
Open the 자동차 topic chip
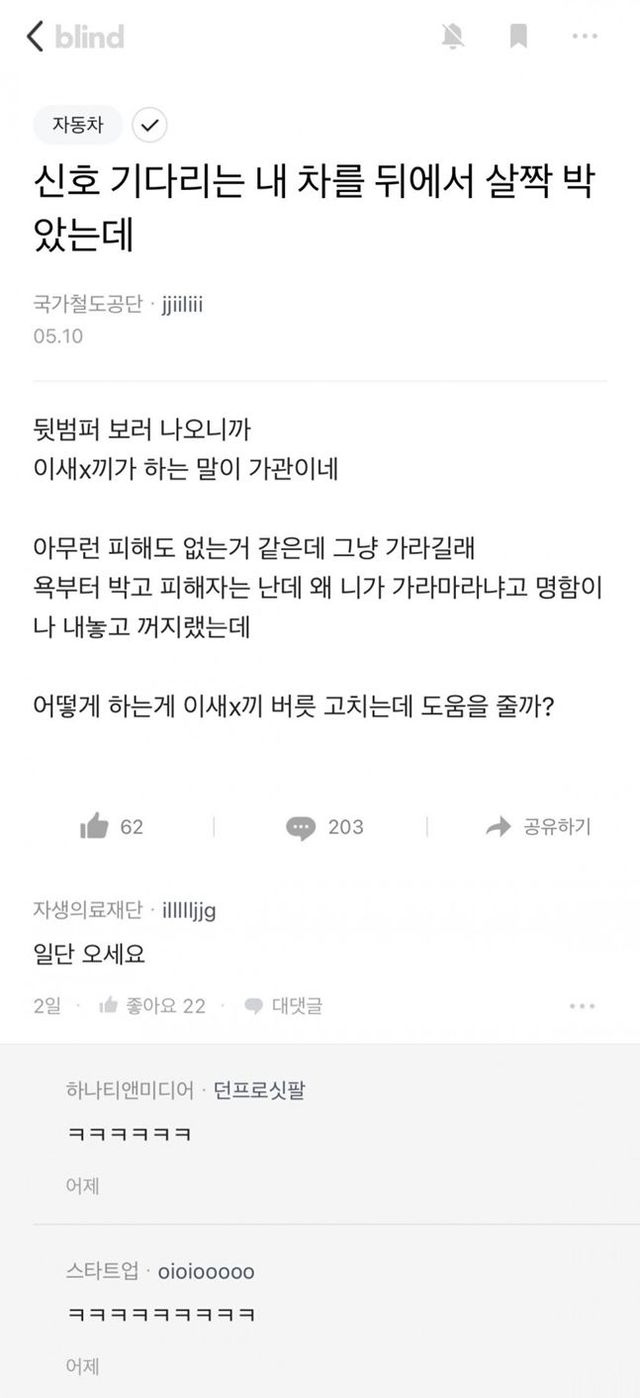pyautogui.click(x=77, y=125)
